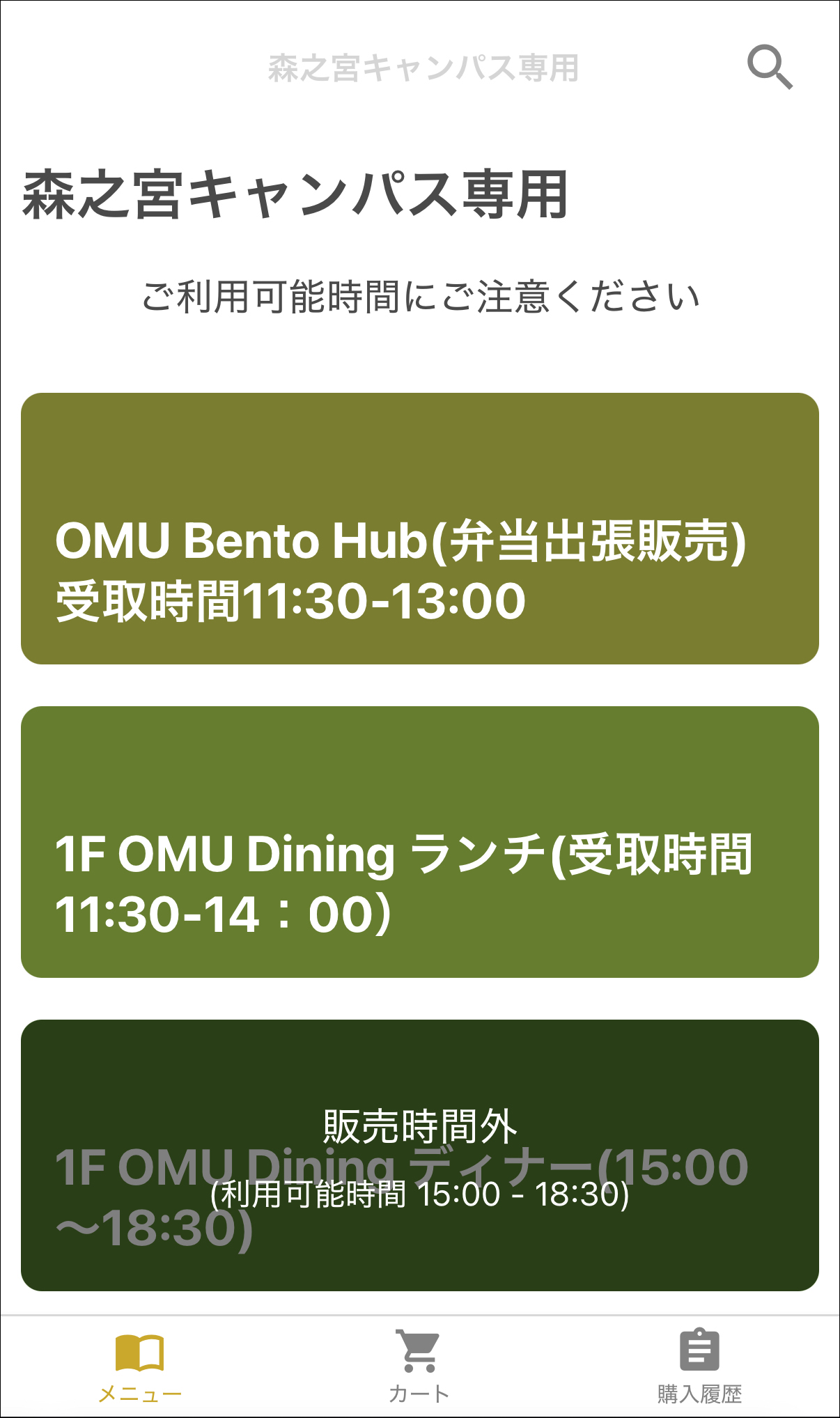Screen dimensions: 840x1418
Task: Go to the カート tab
Action: [x=419, y=1368]
